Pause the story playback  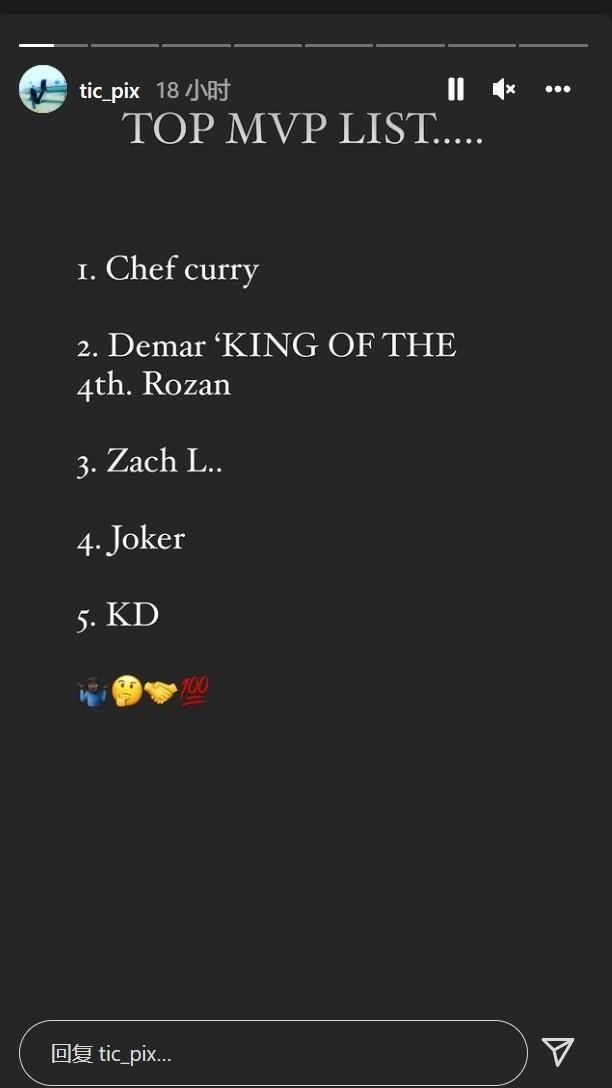click(x=455, y=90)
